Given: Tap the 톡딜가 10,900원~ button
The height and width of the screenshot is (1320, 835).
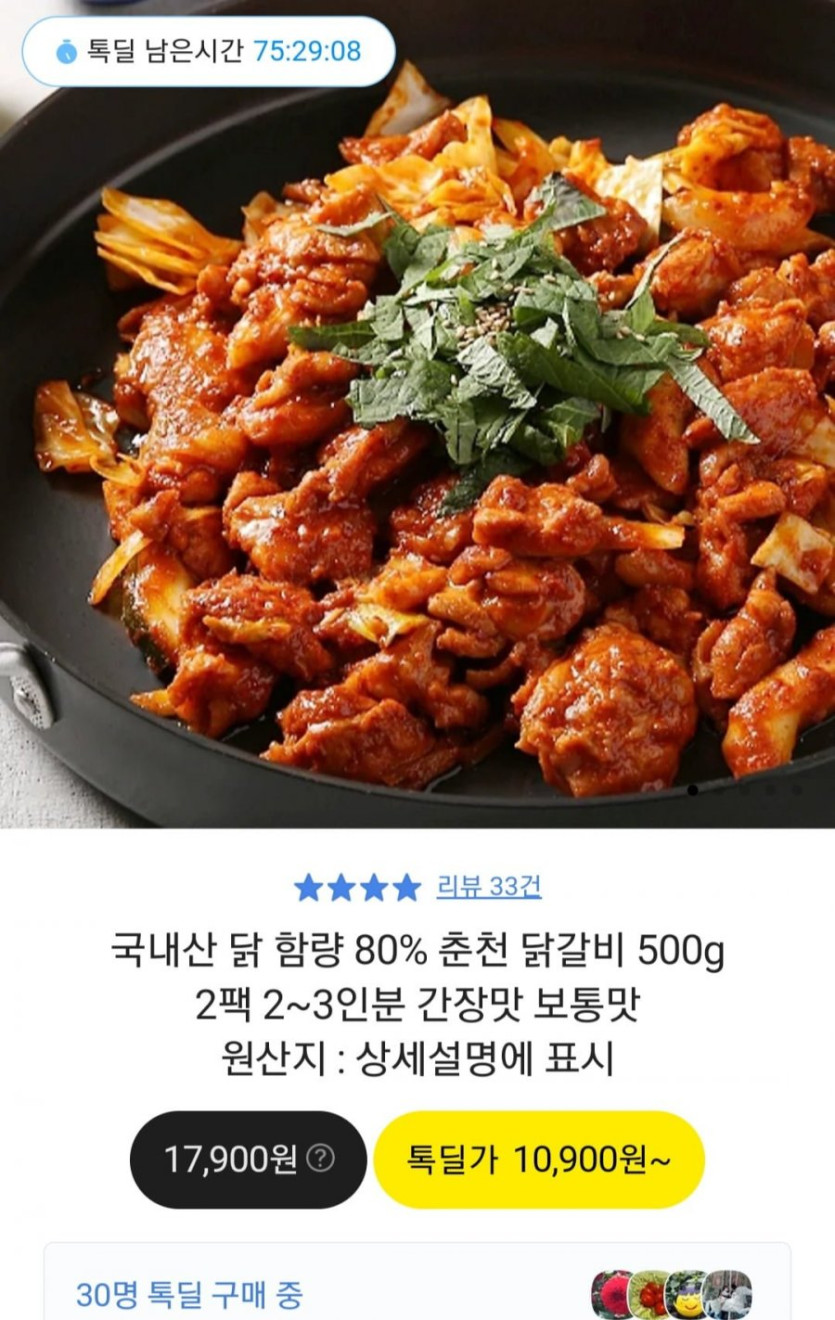Looking at the screenshot, I should pyautogui.click(x=538, y=1160).
